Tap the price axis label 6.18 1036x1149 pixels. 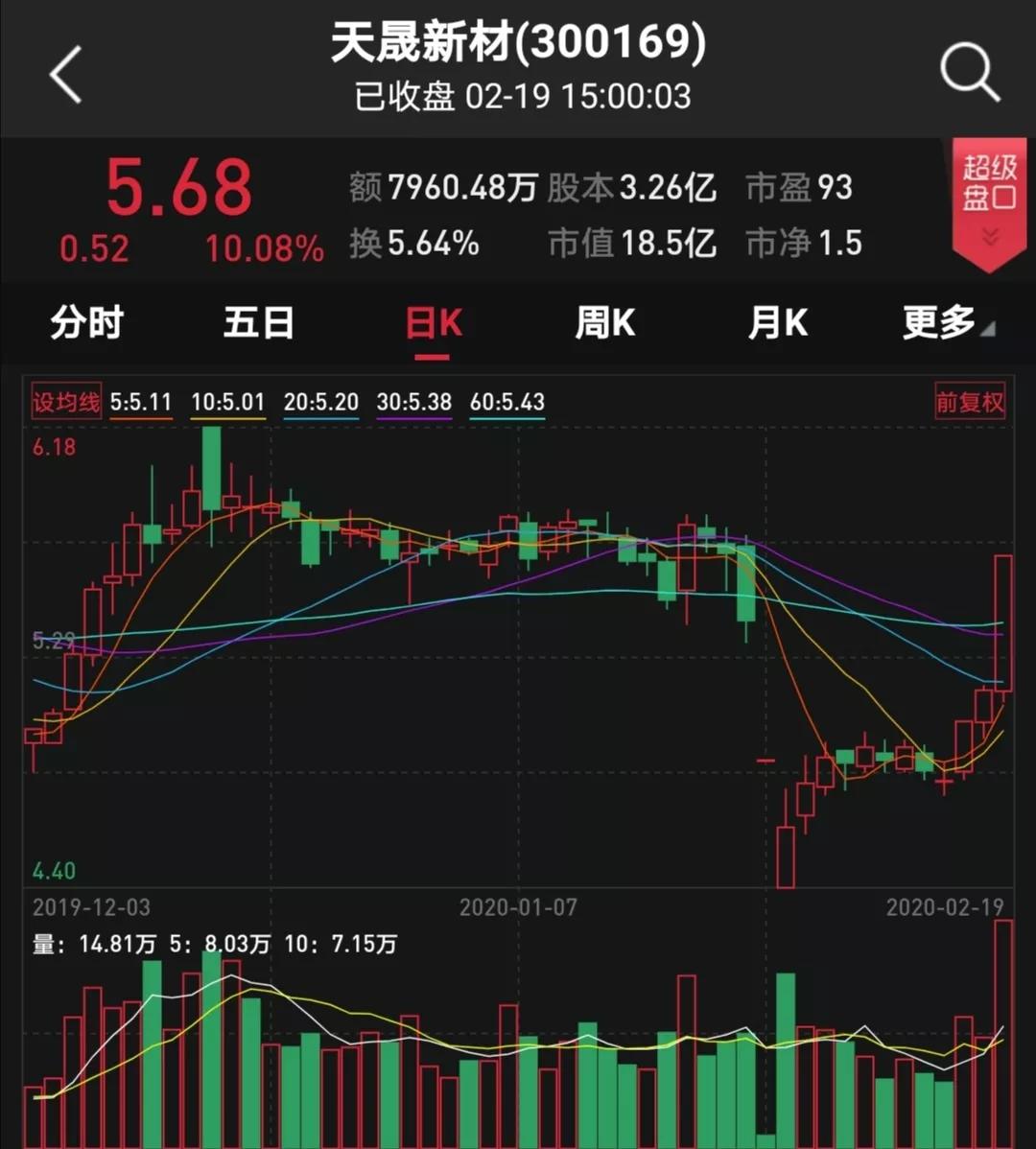(x=55, y=445)
